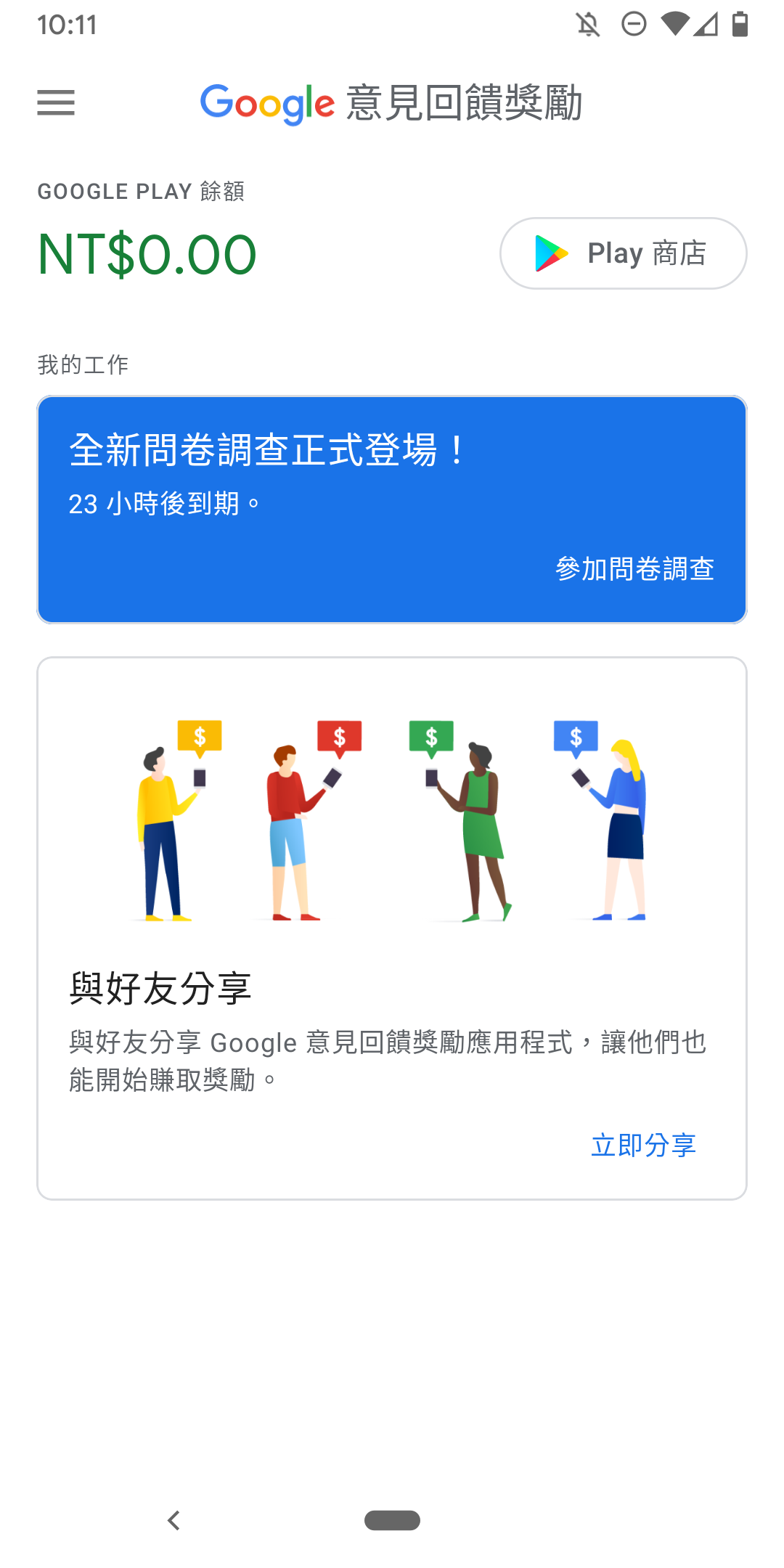Tap the NT$0.00 balance amount
The image size is (784, 1568).
pos(147,254)
